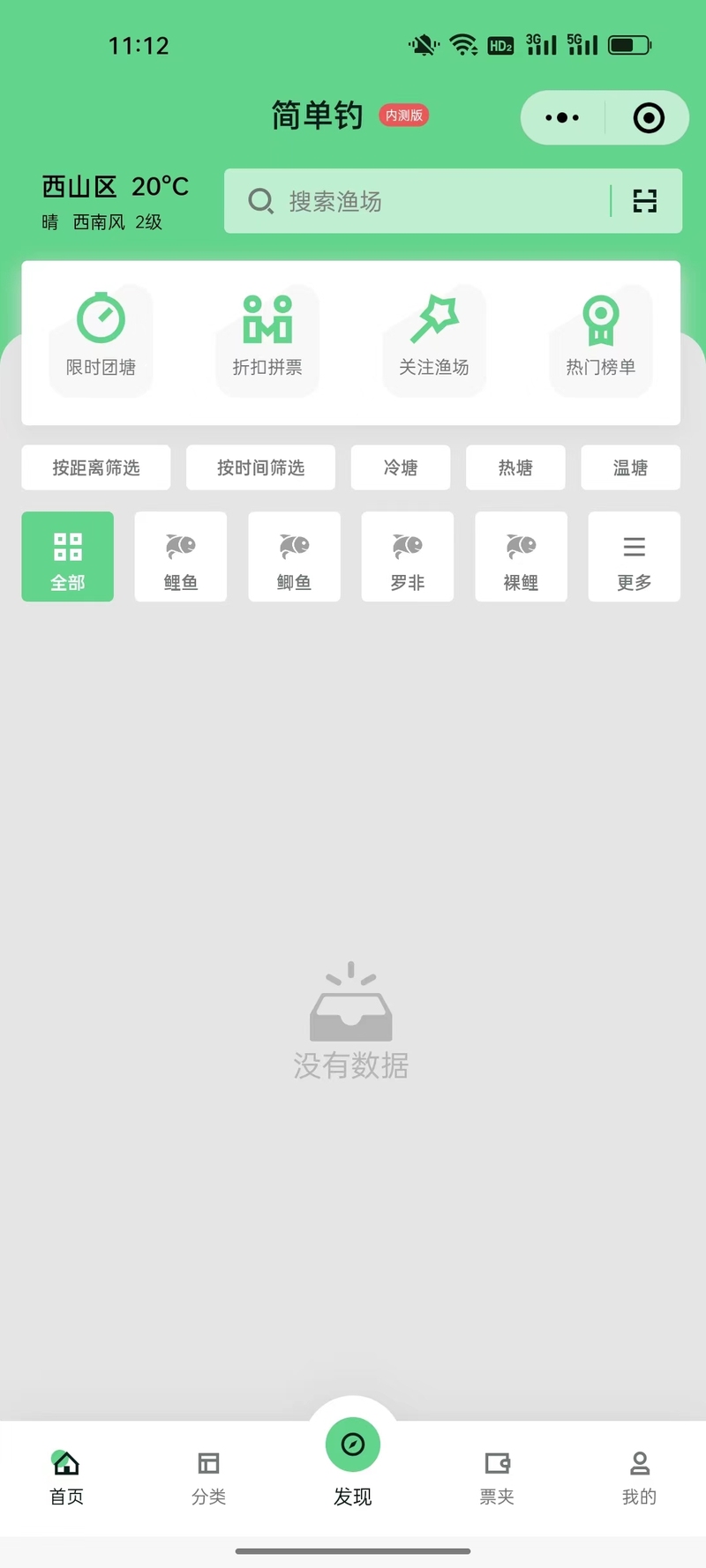706x1568 pixels.
Task: Switch to the 我的 tab
Action: [639, 1477]
